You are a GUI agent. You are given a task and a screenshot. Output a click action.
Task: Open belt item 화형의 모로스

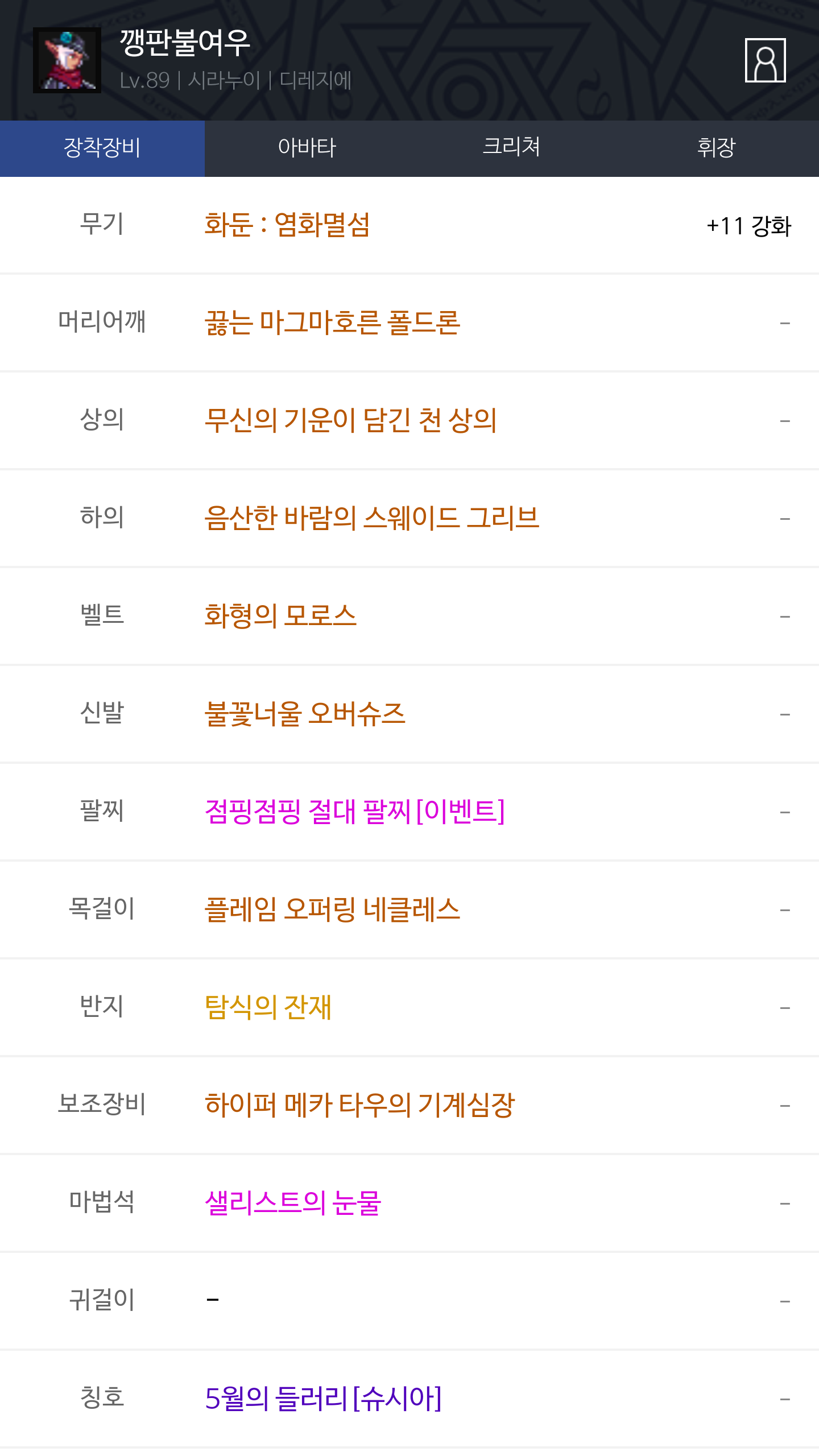(280, 616)
